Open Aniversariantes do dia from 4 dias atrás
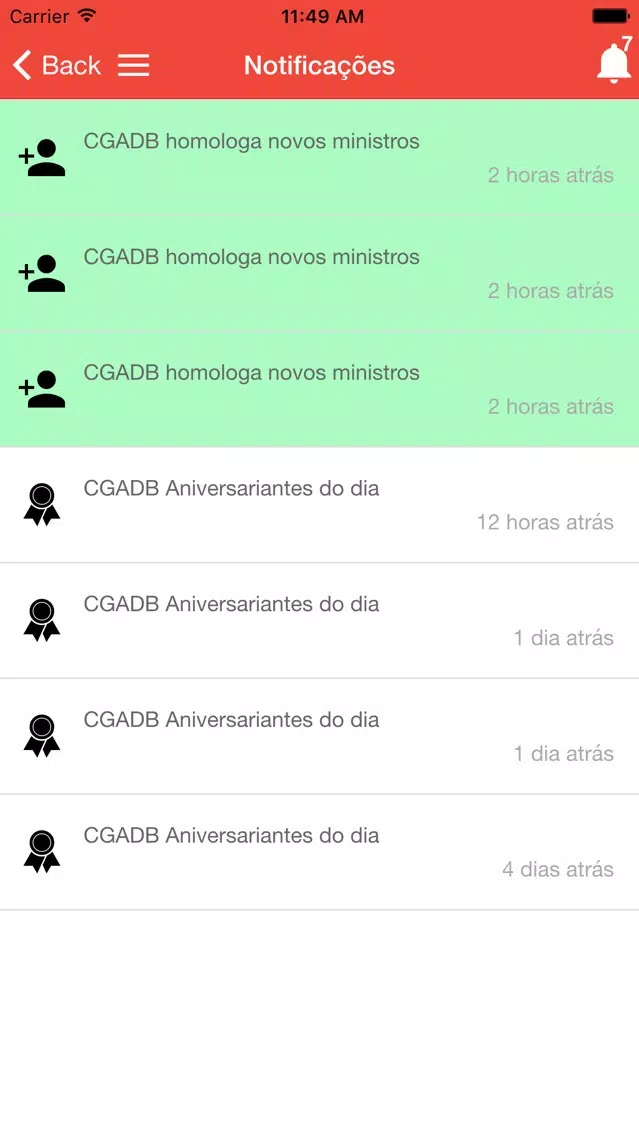This screenshot has height=1136, width=639. (320, 852)
